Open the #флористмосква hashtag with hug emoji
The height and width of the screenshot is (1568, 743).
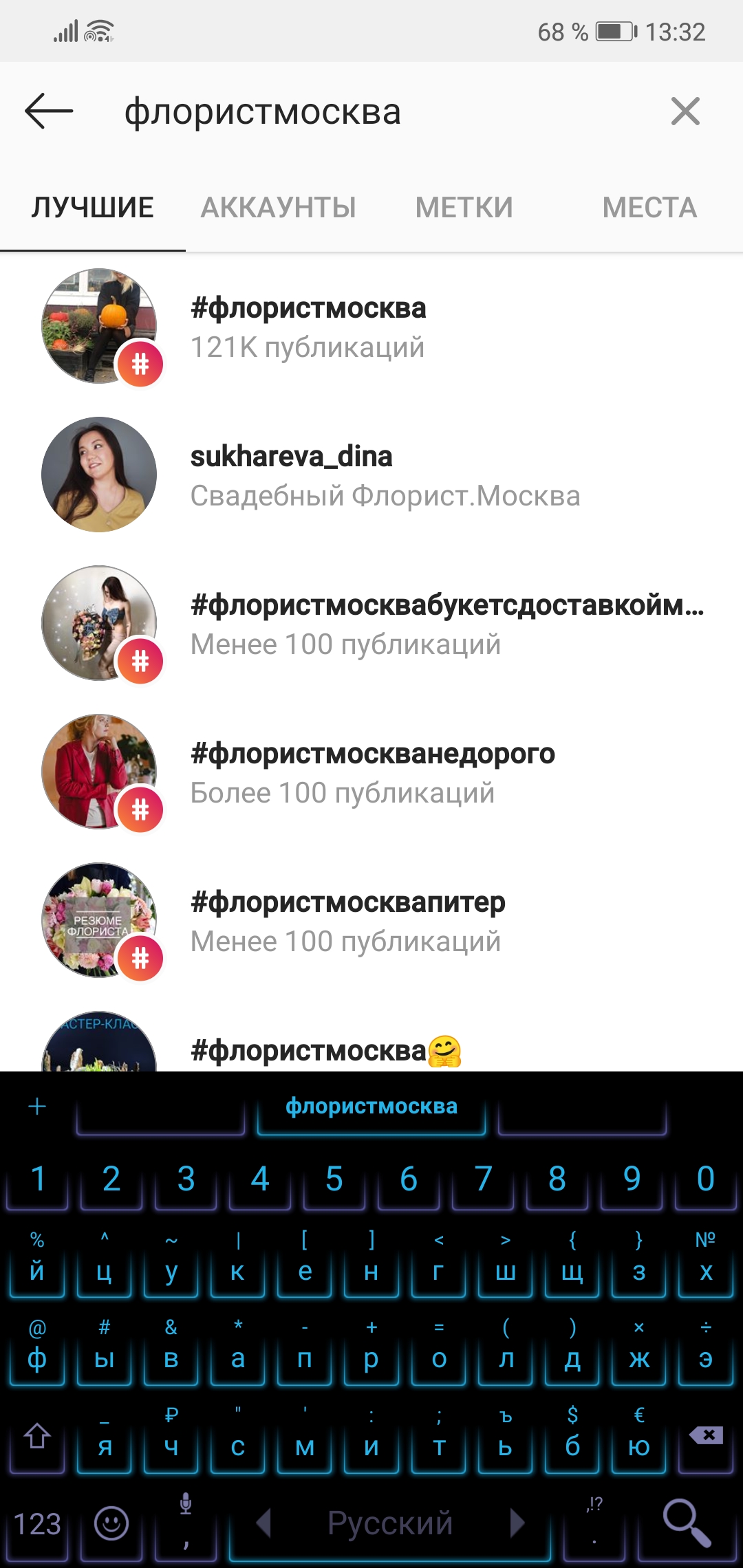click(371, 1040)
